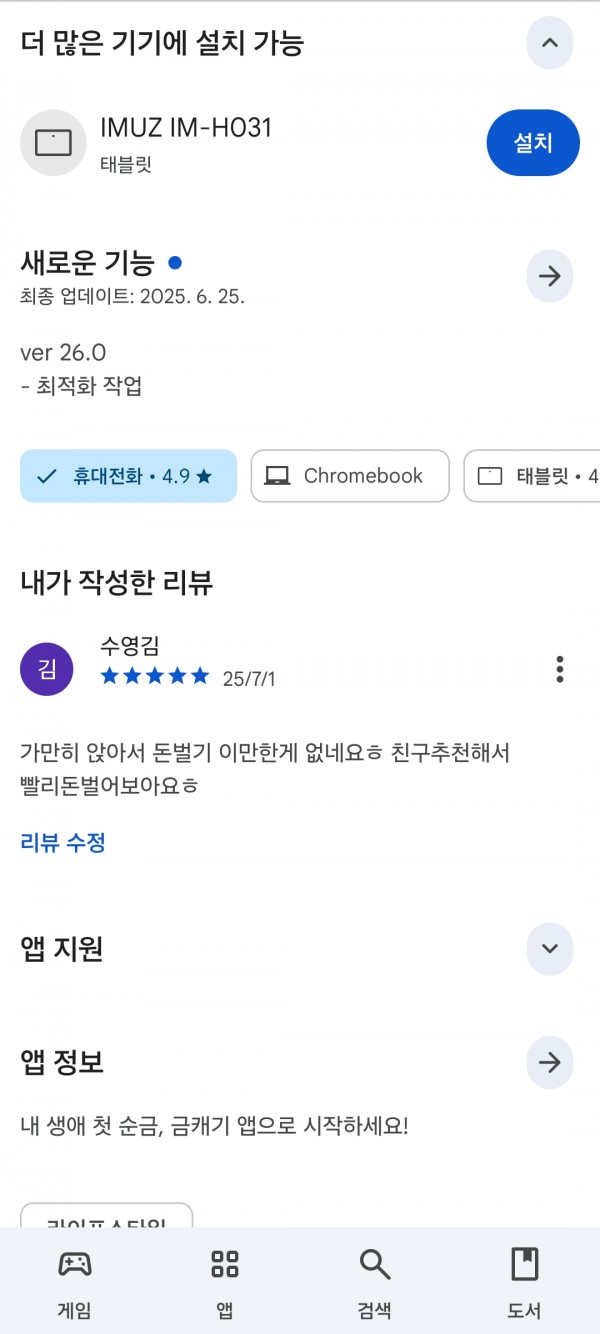Open the 검색 tab
This screenshot has height=1334, width=600.
pos(375,1282)
